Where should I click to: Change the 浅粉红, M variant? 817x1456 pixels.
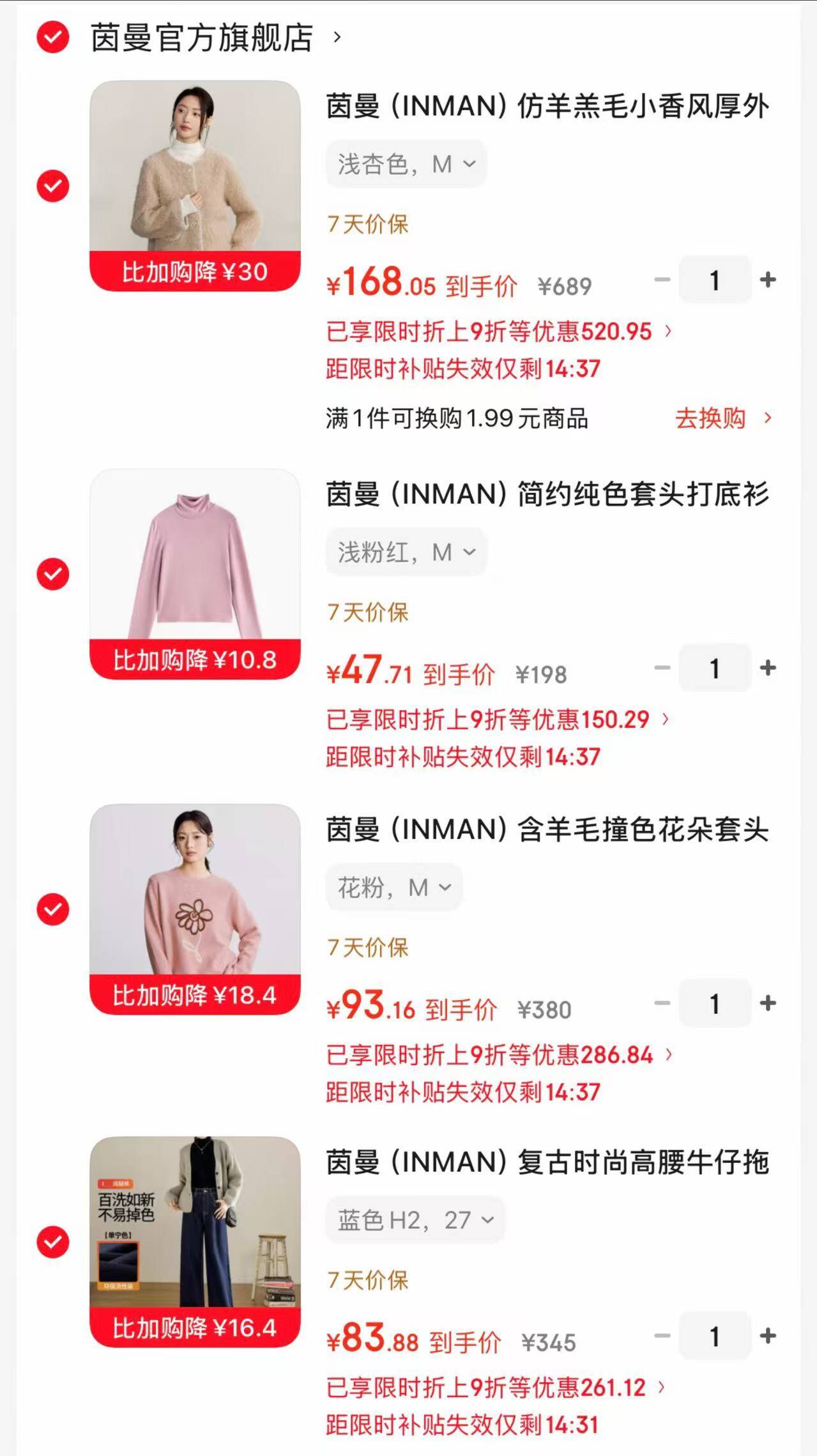(x=406, y=552)
